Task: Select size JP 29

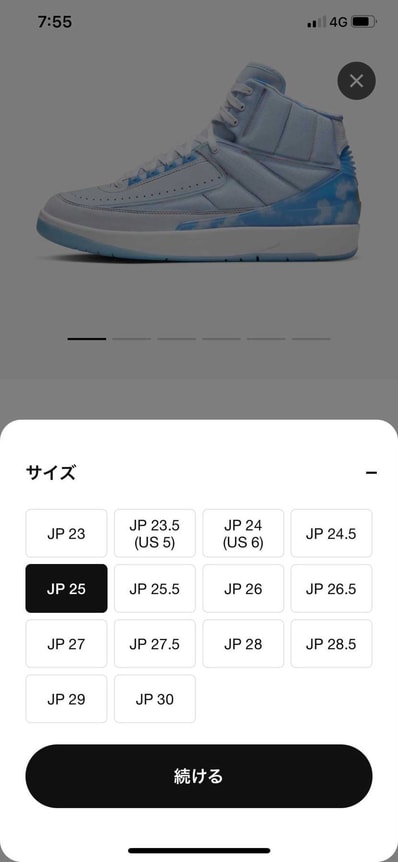Action: (x=67, y=699)
